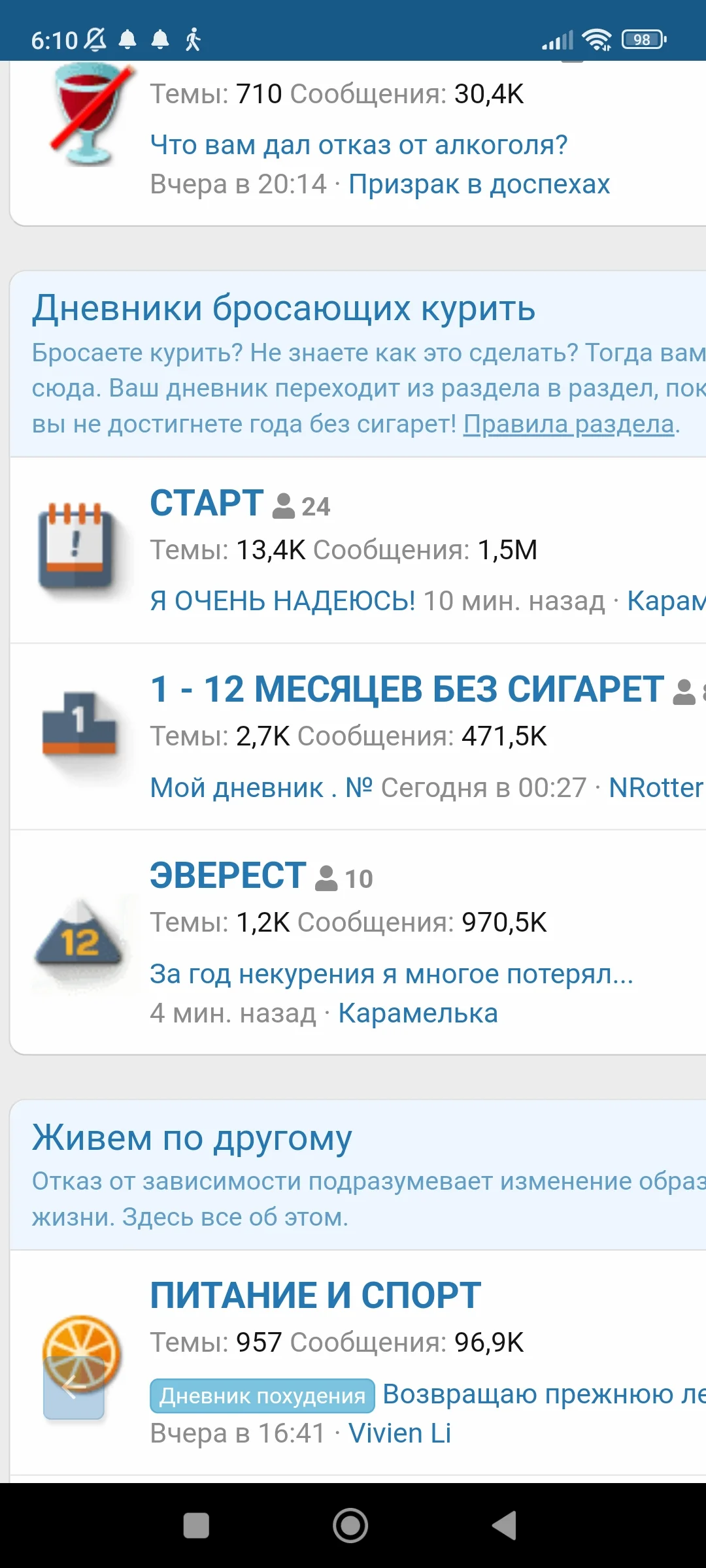This screenshot has width=706, height=1568.
Task: Open section 1 - 12 МЕСЯЦЕВ БЕЗ СИГАРЕТ
Action: point(405,689)
